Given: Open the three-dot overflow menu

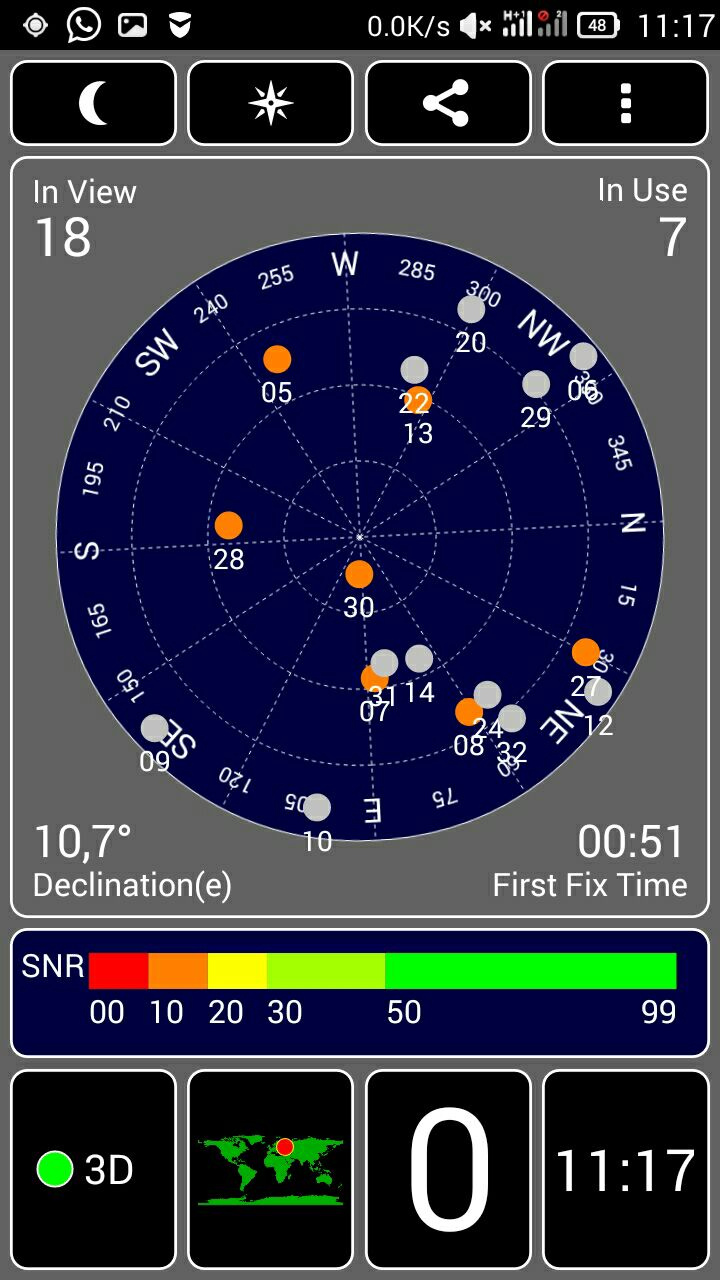Looking at the screenshot, I should tap(625, 103).
